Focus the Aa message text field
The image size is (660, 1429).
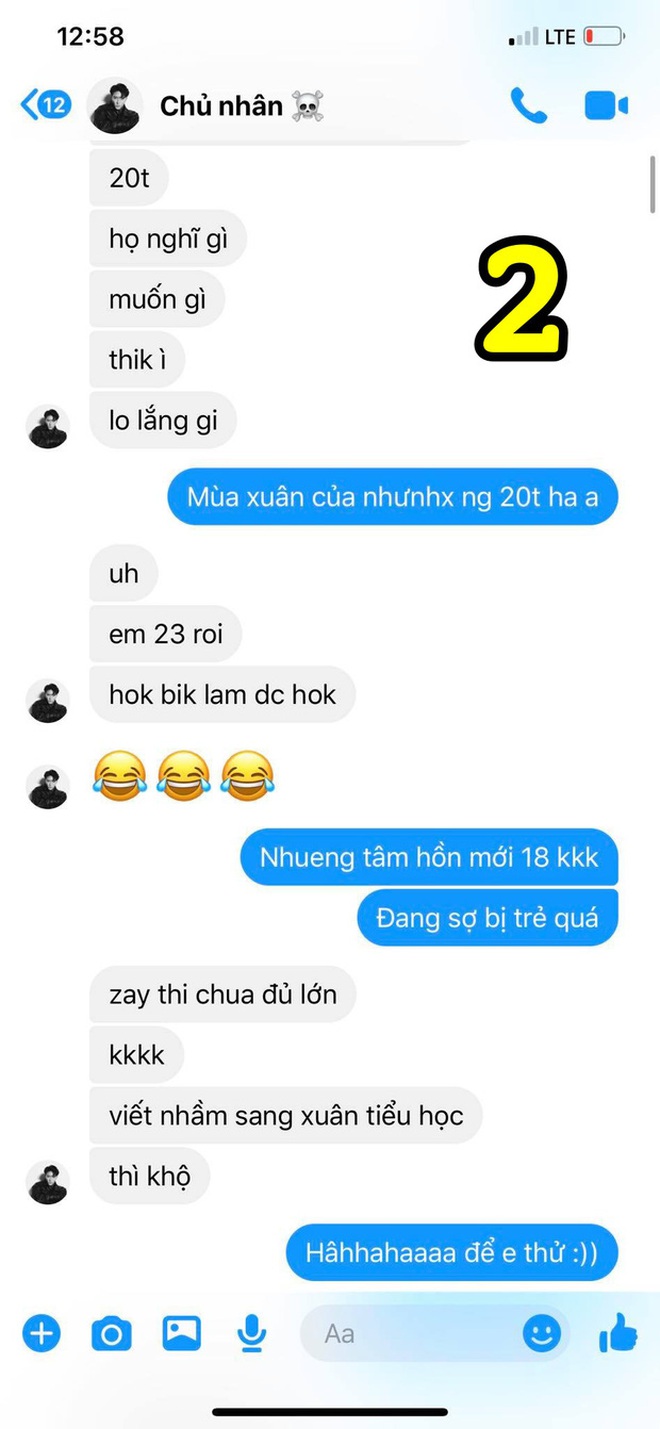coord(410,1333)
